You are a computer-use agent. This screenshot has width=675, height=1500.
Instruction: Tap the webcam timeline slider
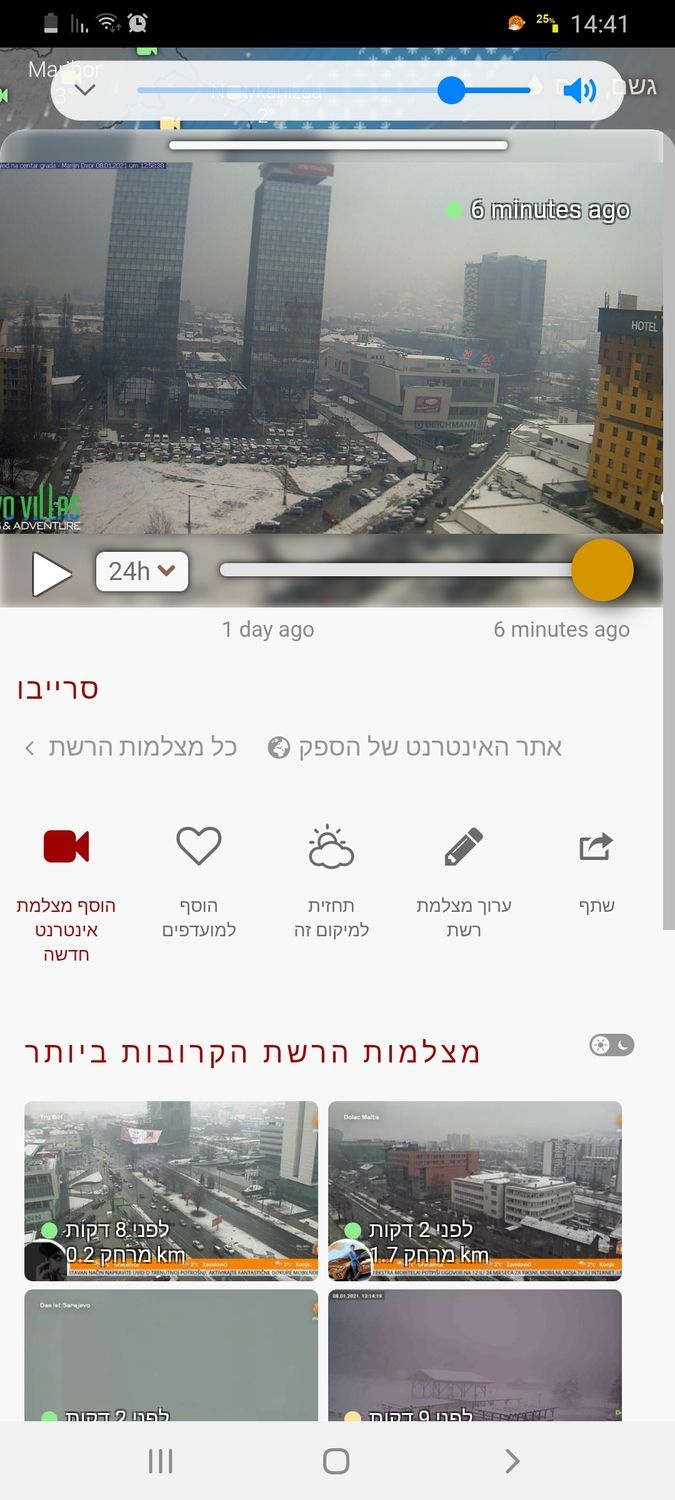(400, 570)
